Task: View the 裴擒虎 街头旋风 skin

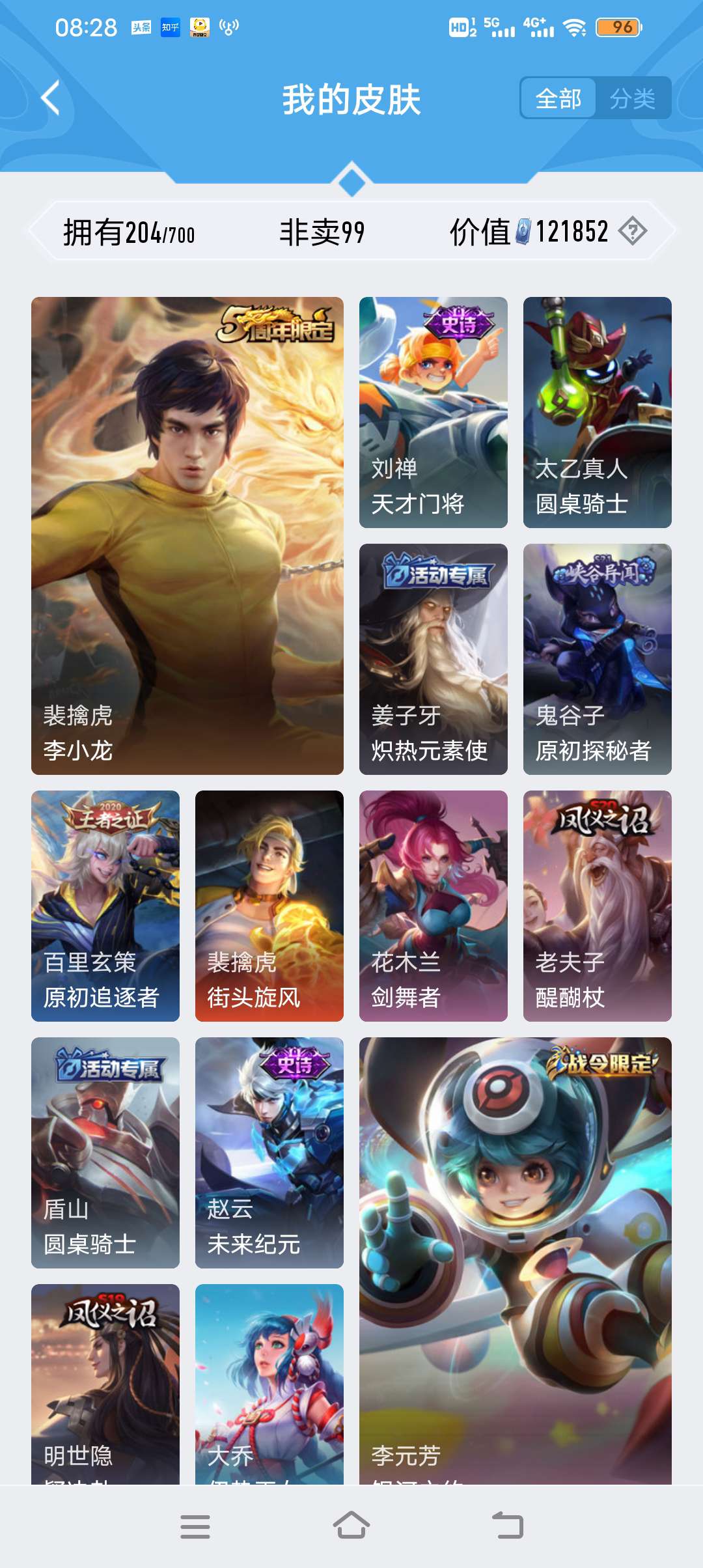Action: point(269,906)
